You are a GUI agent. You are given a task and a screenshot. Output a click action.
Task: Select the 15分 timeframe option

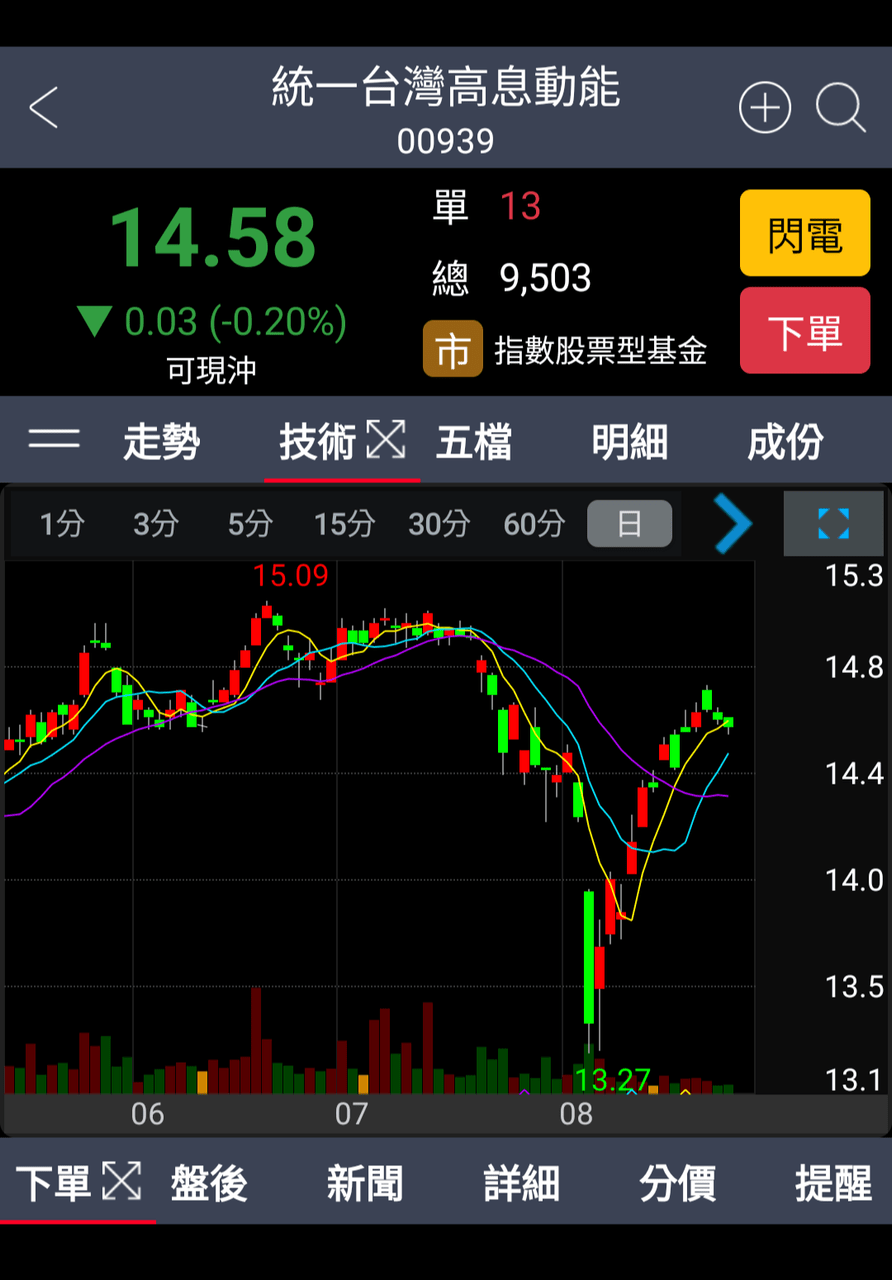click(x=345, y=523)
